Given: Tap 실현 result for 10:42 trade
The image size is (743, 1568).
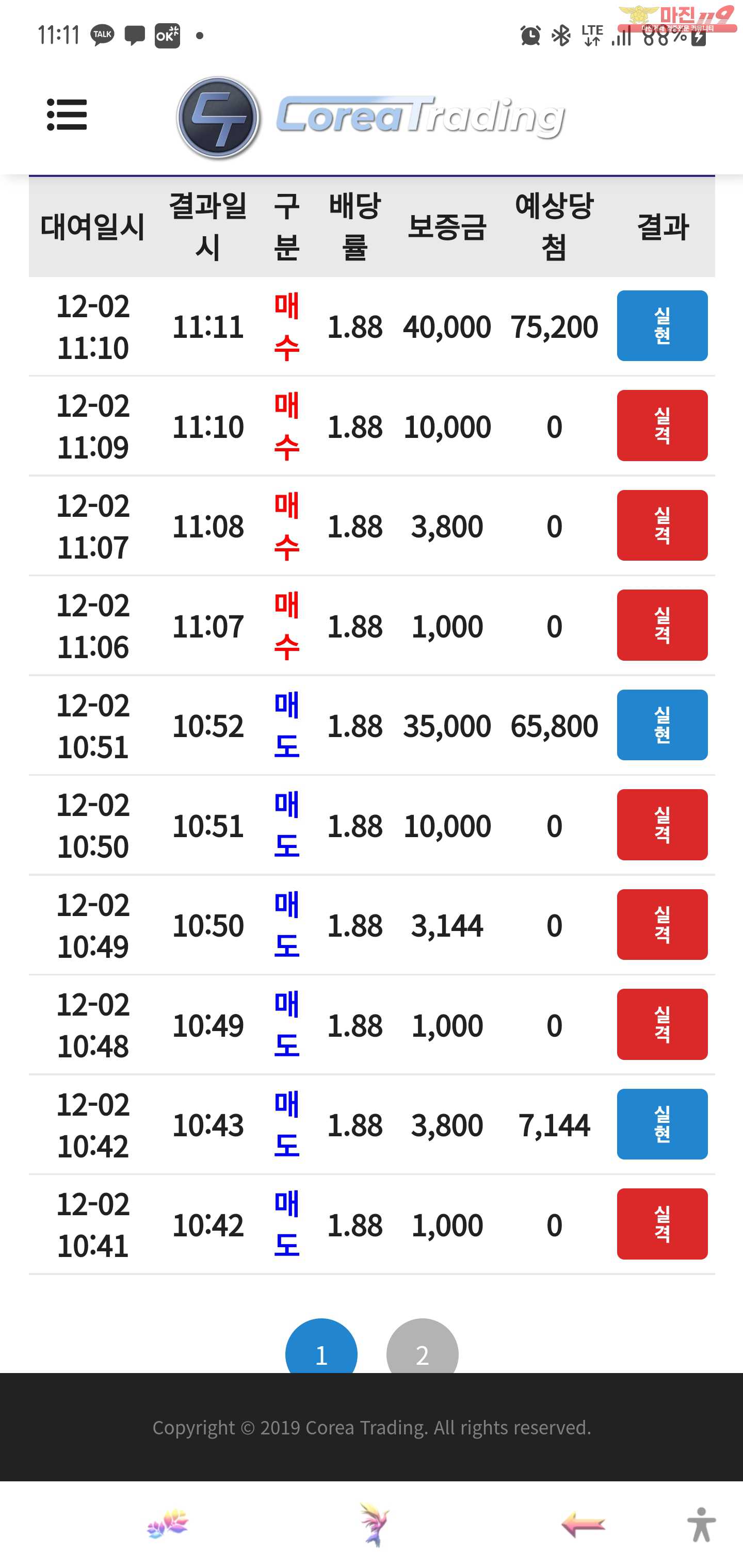Looking at the screenshot, I should [662, 1124].
